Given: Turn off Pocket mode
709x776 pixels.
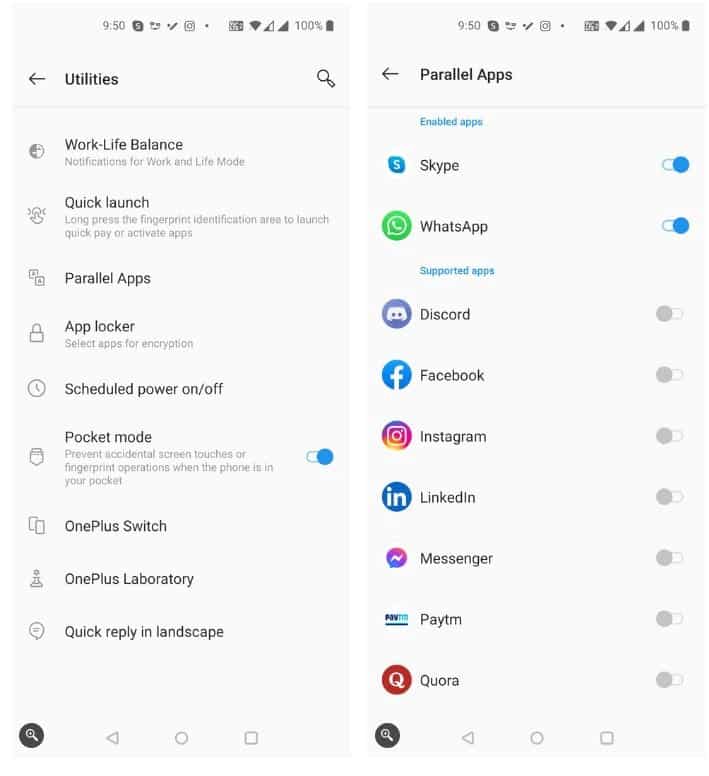Looking at the screenshot, I should [x=320, y=456].
